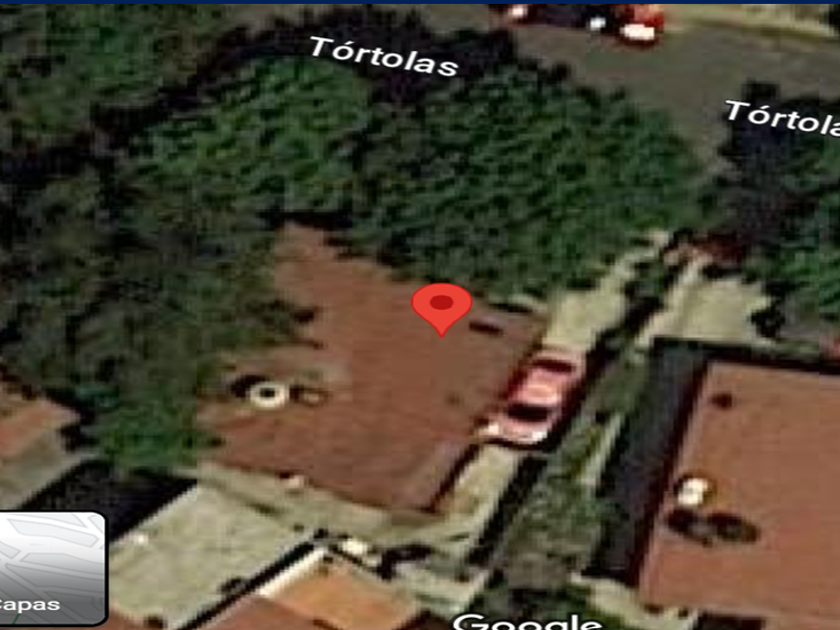Open the Capas layers switcher
This screenshot has width=840, height=630.
click(50, 567)
